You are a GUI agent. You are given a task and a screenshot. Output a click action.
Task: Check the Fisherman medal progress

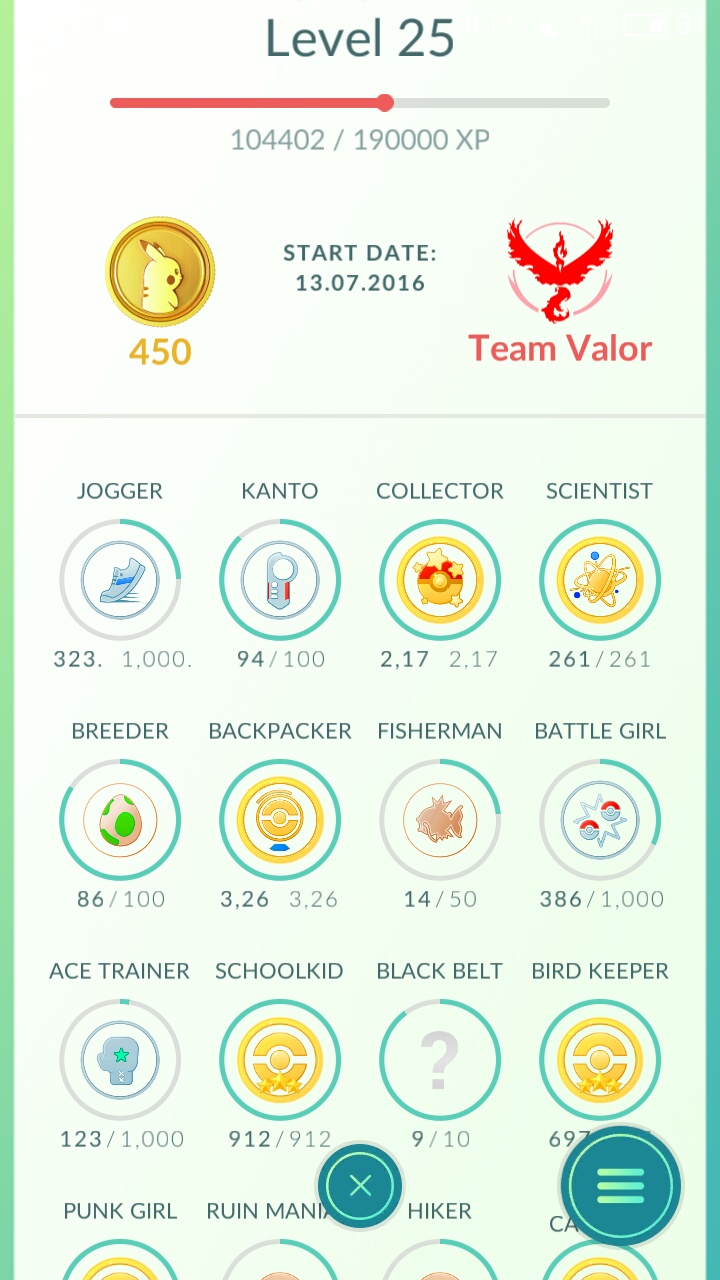tap(440, 820)
